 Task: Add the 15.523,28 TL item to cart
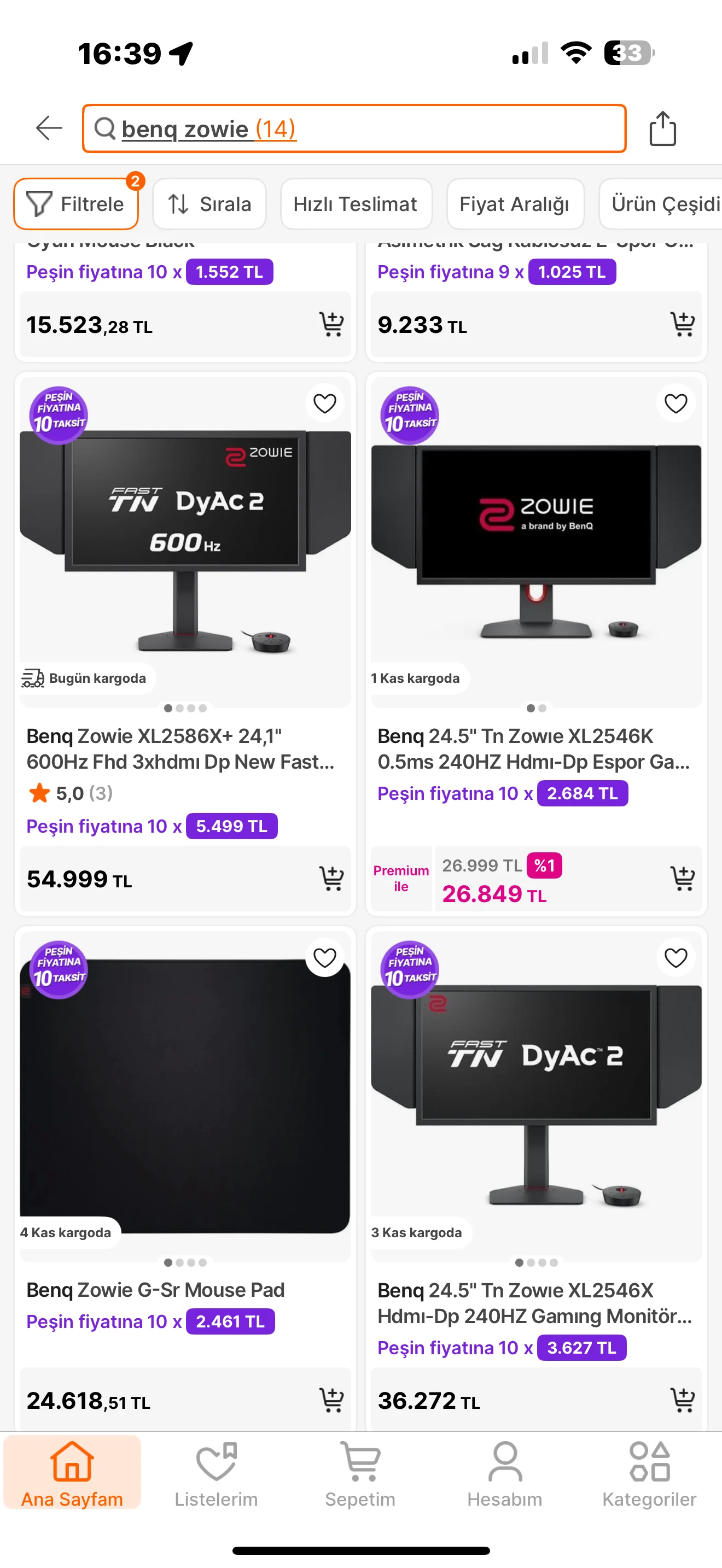pyautogui.click(x=332, y=324)
